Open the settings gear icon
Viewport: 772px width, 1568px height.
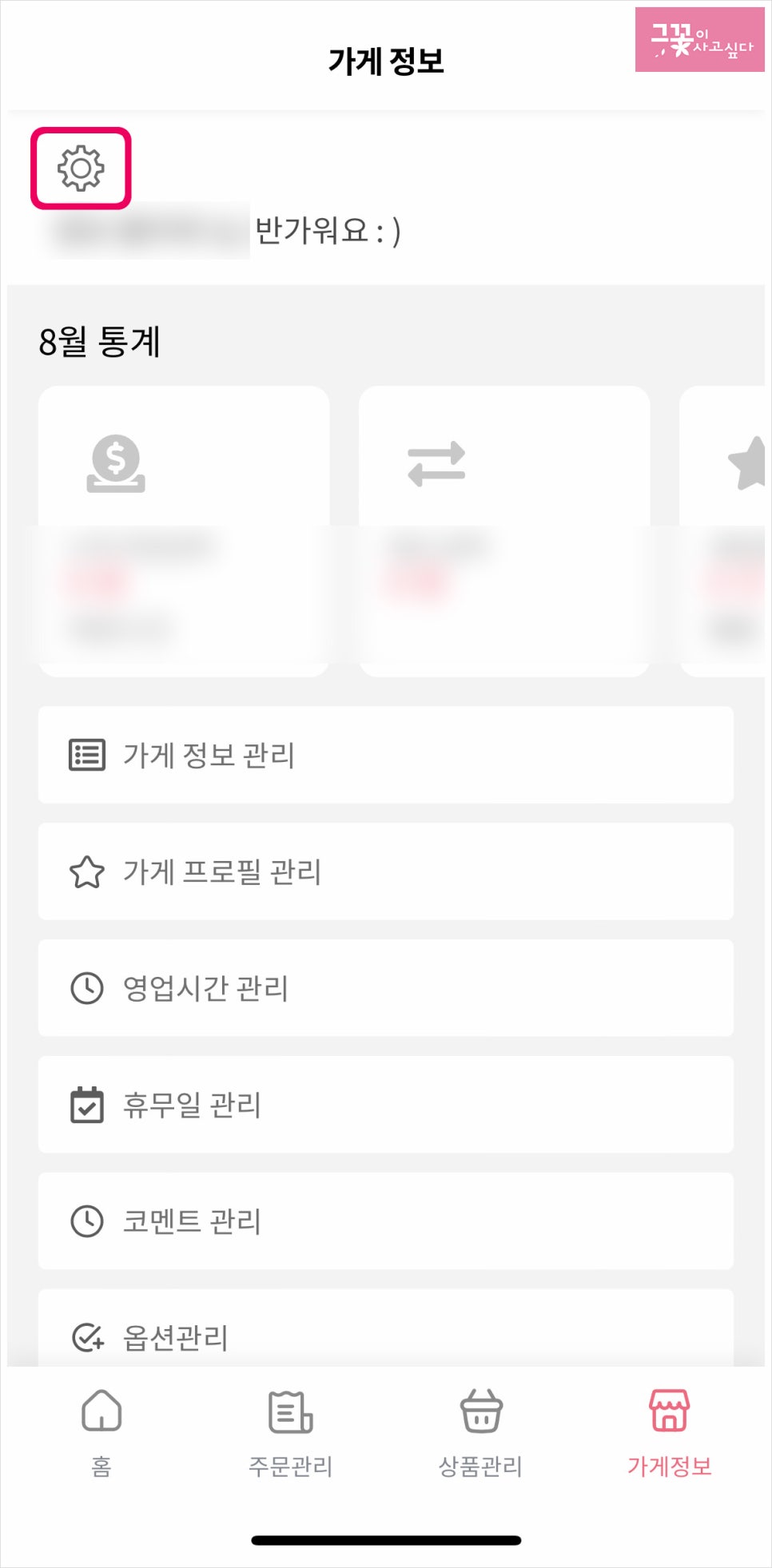point(81,169)
